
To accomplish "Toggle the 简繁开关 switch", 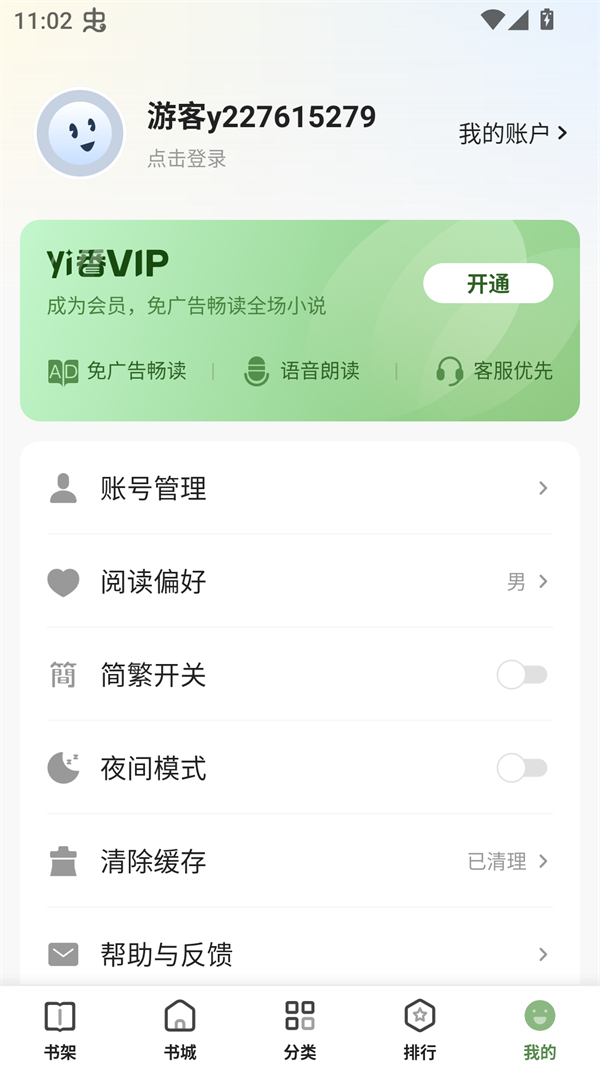I will (x=522, y=675).
